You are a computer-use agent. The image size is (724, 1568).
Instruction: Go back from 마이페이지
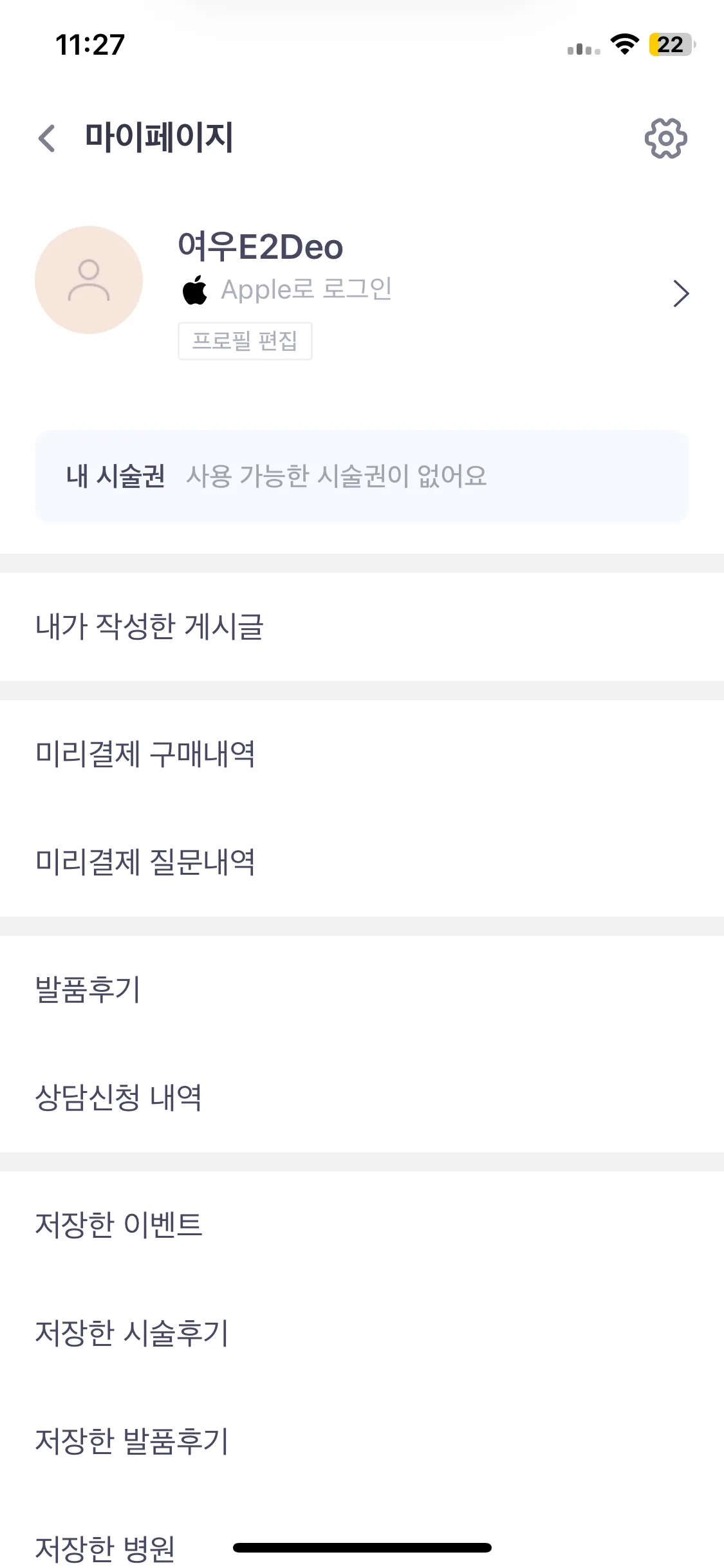click(47, 138)
